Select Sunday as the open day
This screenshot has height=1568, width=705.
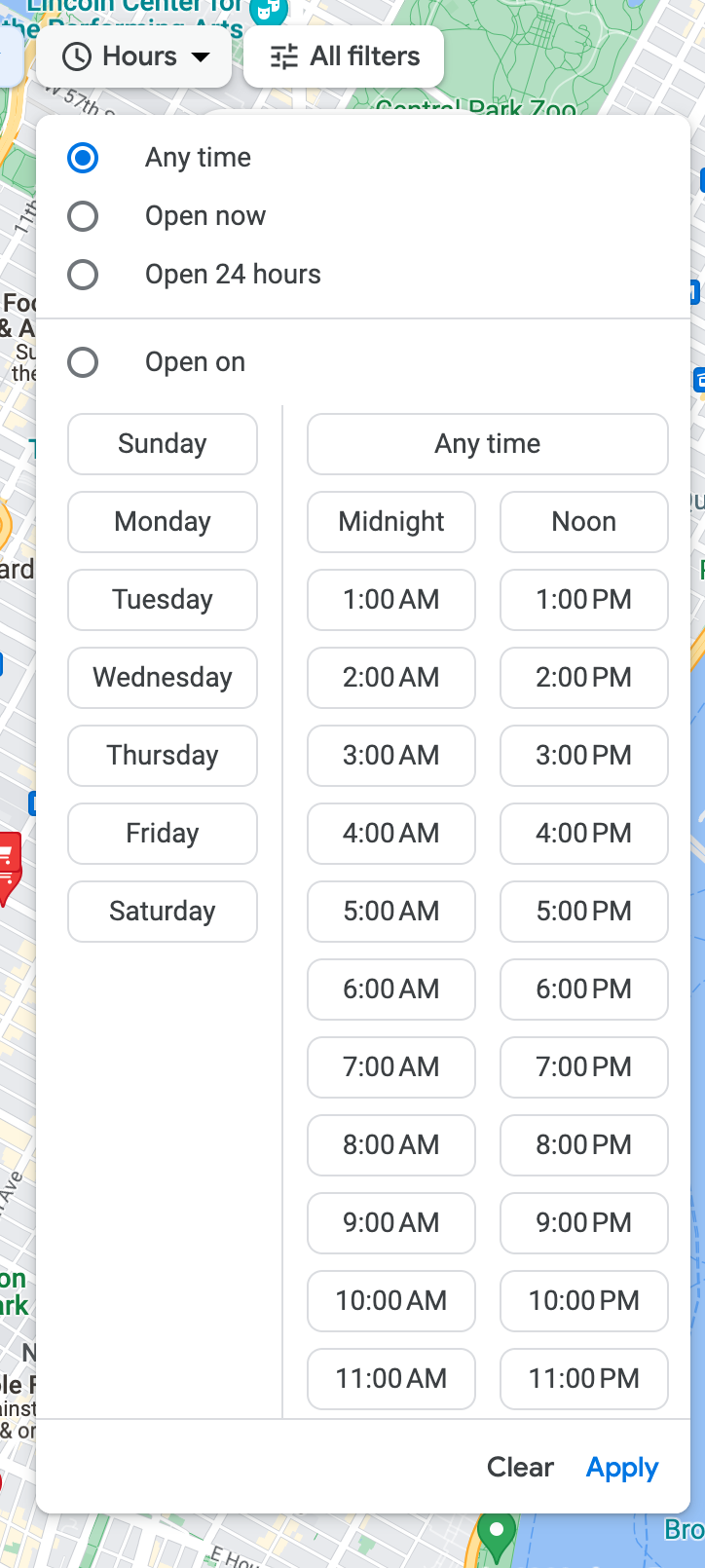click(x=162, y=444)
